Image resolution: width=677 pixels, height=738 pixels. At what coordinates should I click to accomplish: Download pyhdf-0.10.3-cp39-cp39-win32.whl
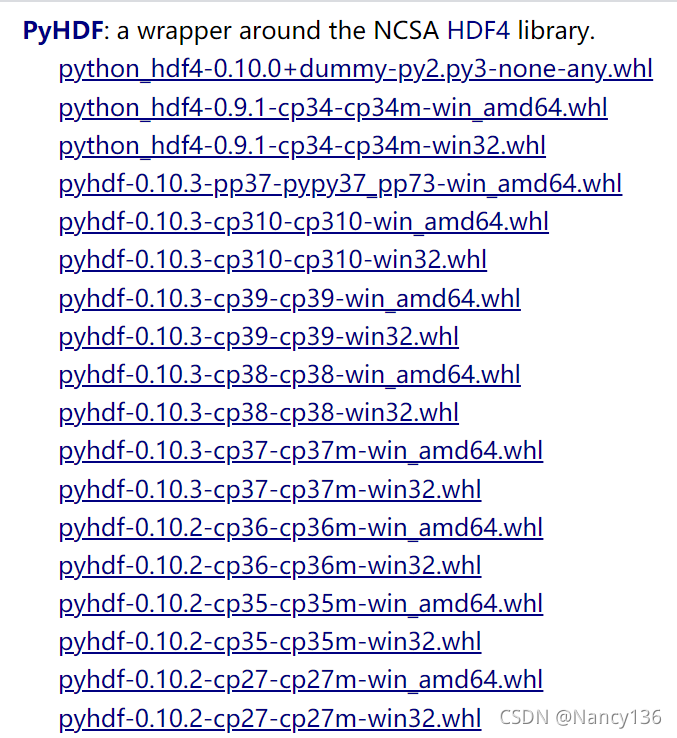pyautogui.click(x=258, y=336)
